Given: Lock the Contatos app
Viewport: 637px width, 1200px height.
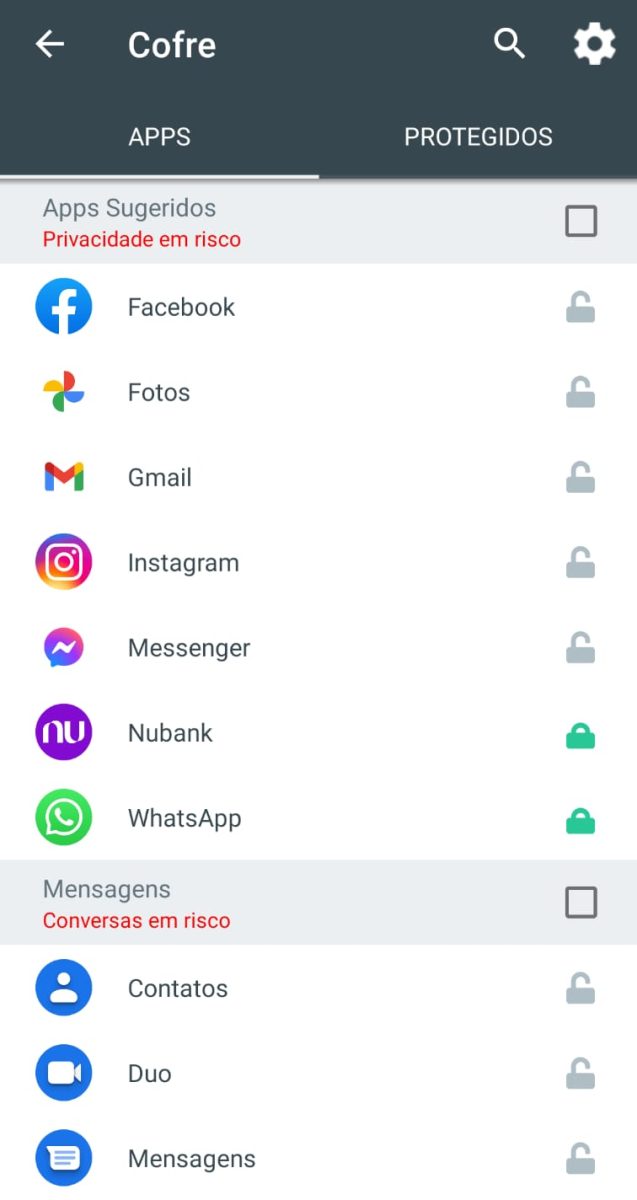Looking at the screenshot, I should (581, 989).
